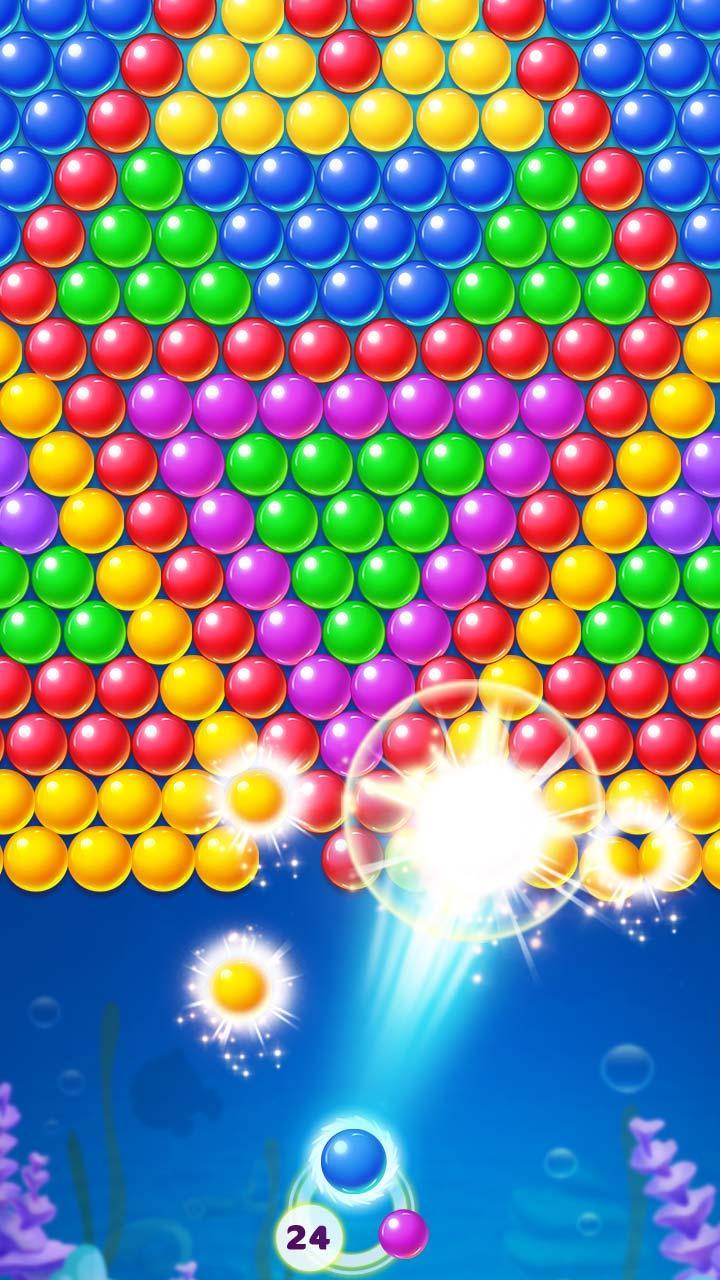This screenshot has width=720, height=1280.
Task: Tap the blue shooter bubble
Action: [x=353, y=1161]
